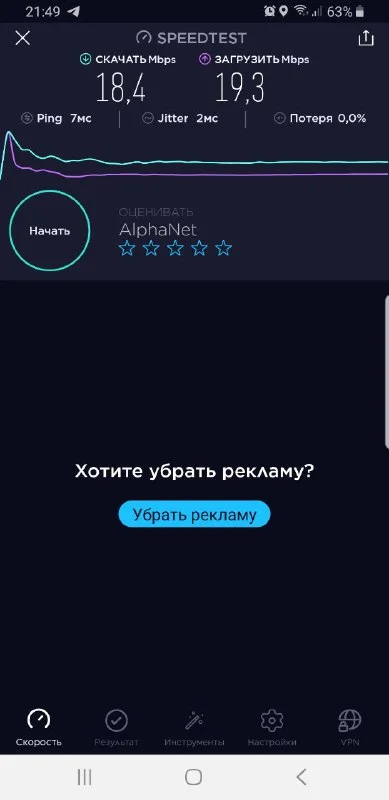Close the speed test result

click(x=22, y=38)
